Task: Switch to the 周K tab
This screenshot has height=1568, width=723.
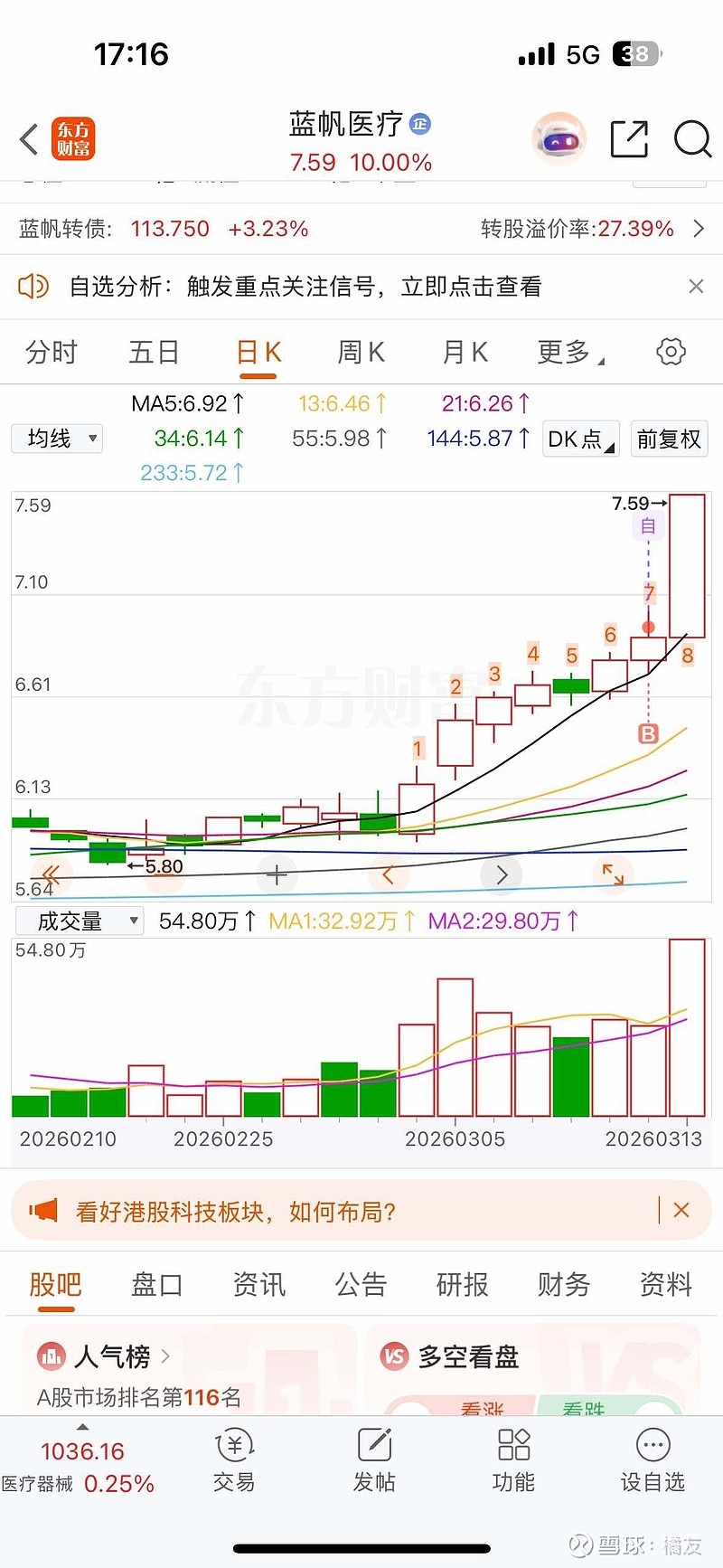Action: pos(360,352)
